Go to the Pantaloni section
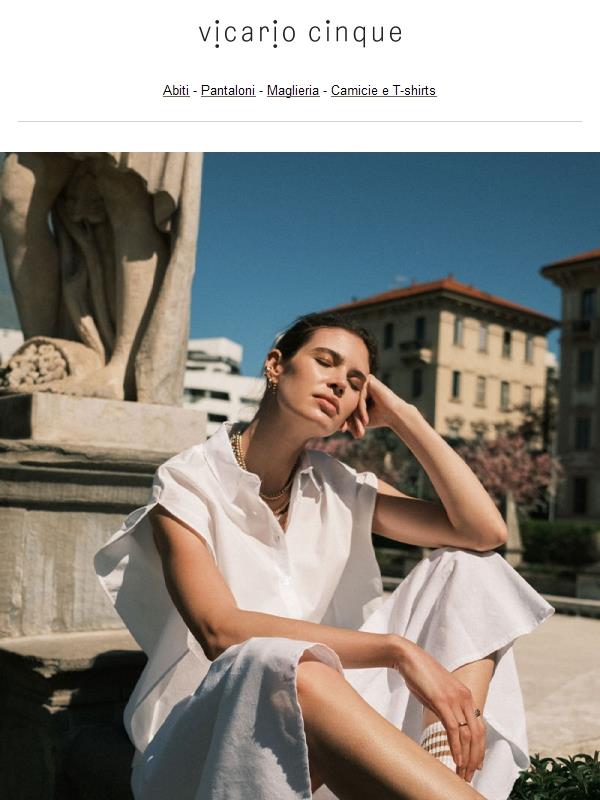The image size is (600, 800). pyautogui.click(x=228, y=91)
